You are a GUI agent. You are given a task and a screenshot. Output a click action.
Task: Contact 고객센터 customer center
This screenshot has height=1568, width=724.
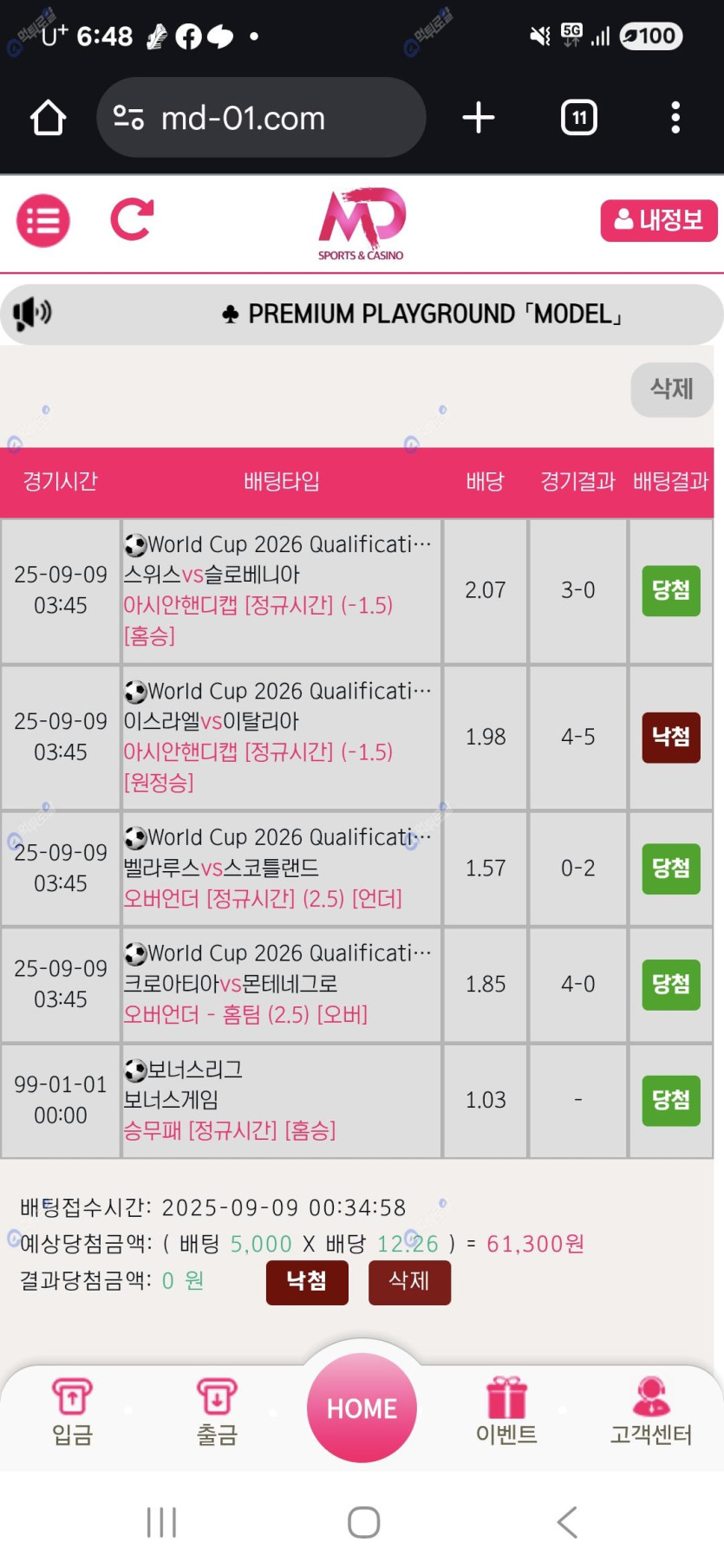pos(651,1411)
